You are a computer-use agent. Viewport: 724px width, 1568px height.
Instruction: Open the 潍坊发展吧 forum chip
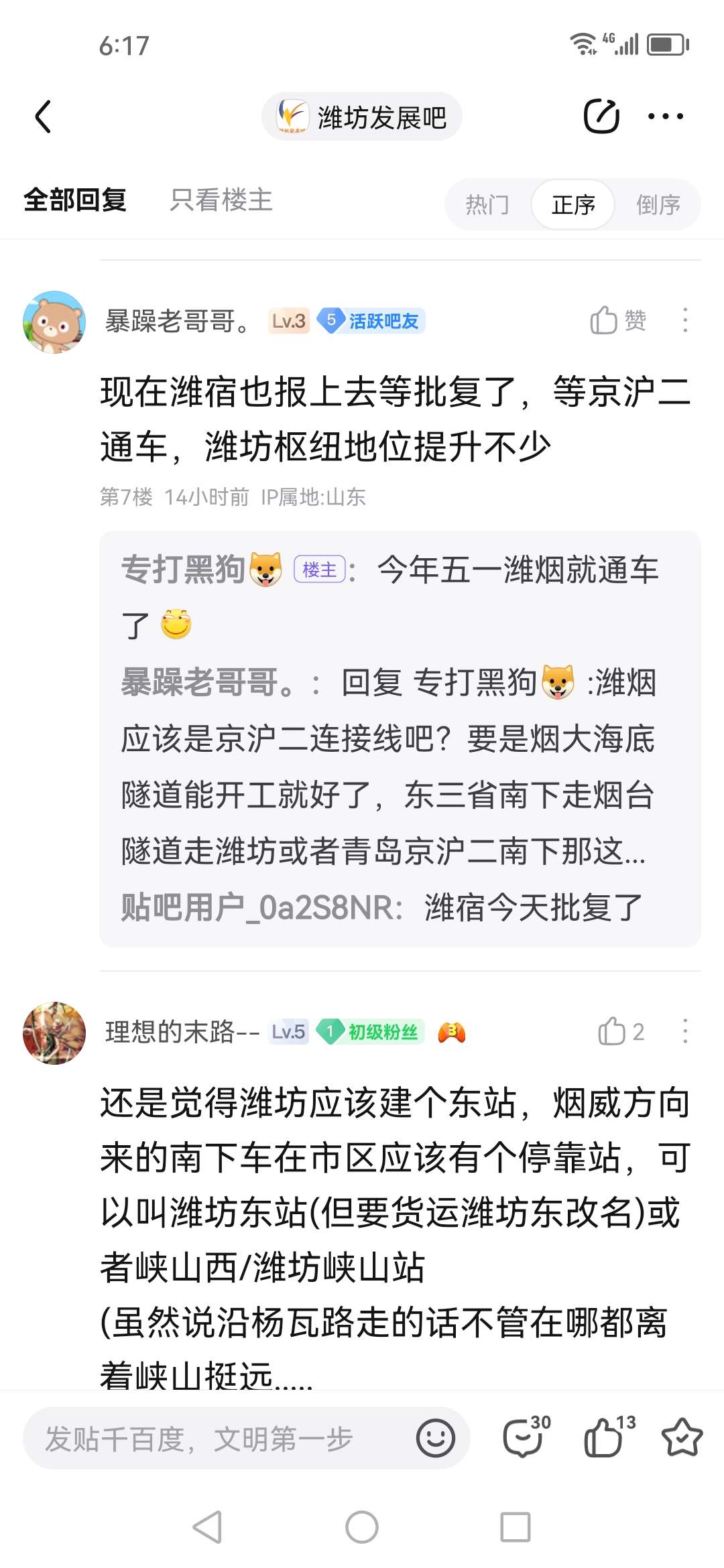362,117
